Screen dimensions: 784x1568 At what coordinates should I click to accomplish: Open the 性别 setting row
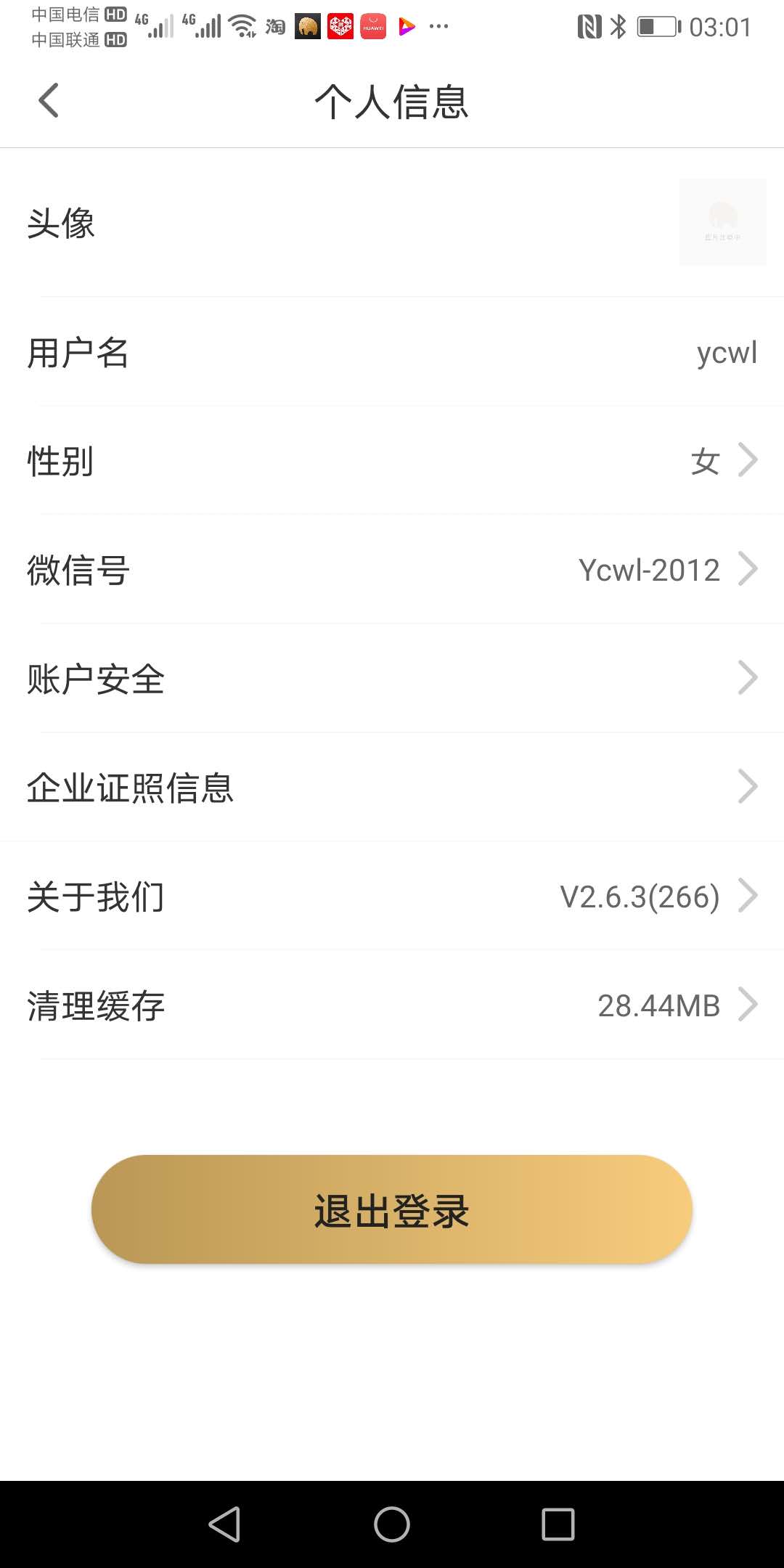pyautogui.click(x=392, y=461)
